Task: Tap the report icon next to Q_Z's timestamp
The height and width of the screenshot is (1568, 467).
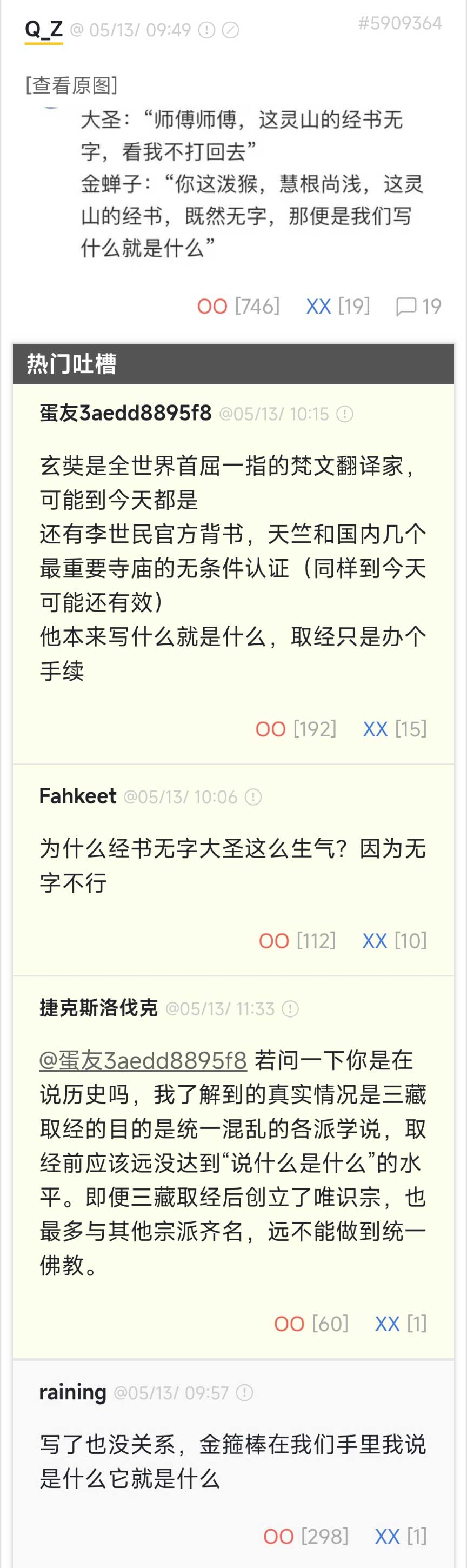Action: [207, 30]
